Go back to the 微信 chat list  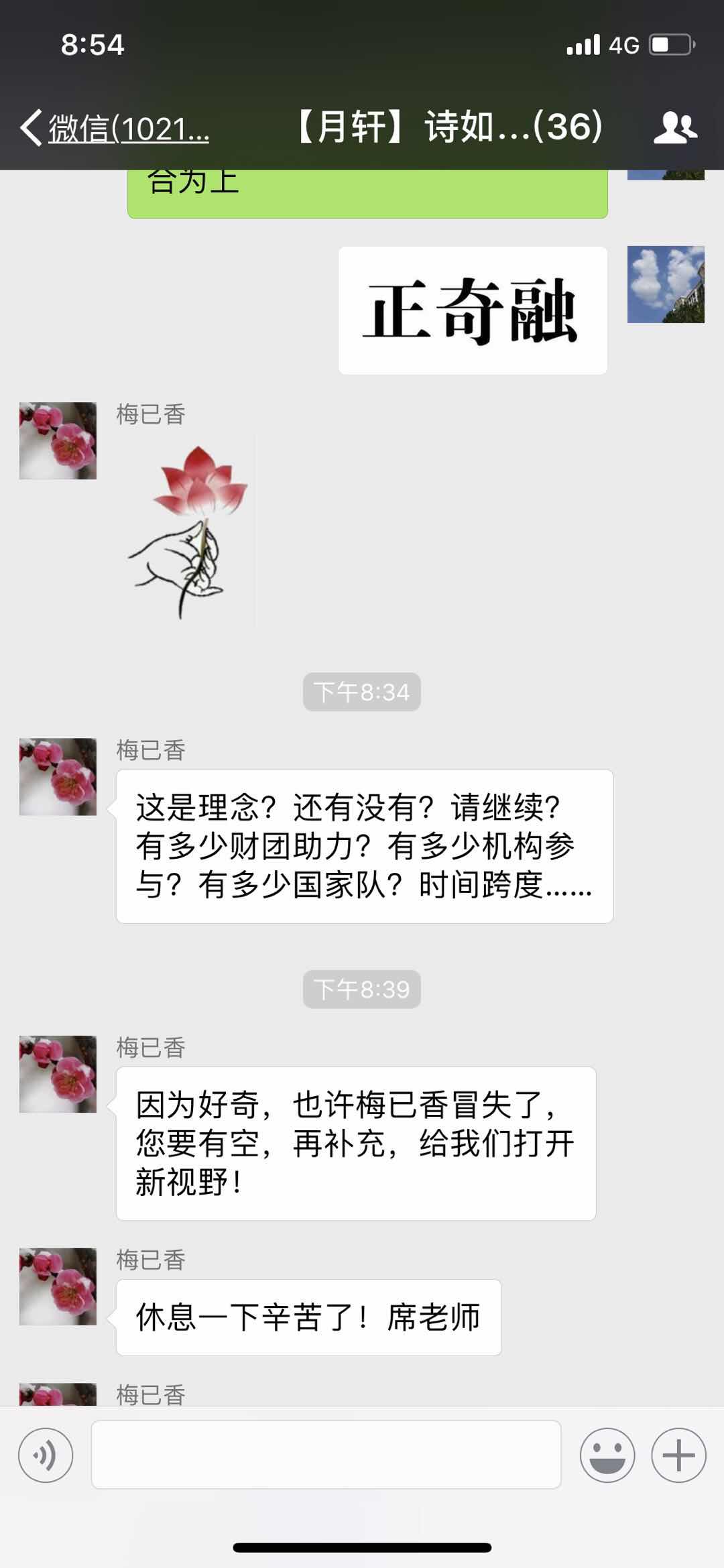coord(114,127)
